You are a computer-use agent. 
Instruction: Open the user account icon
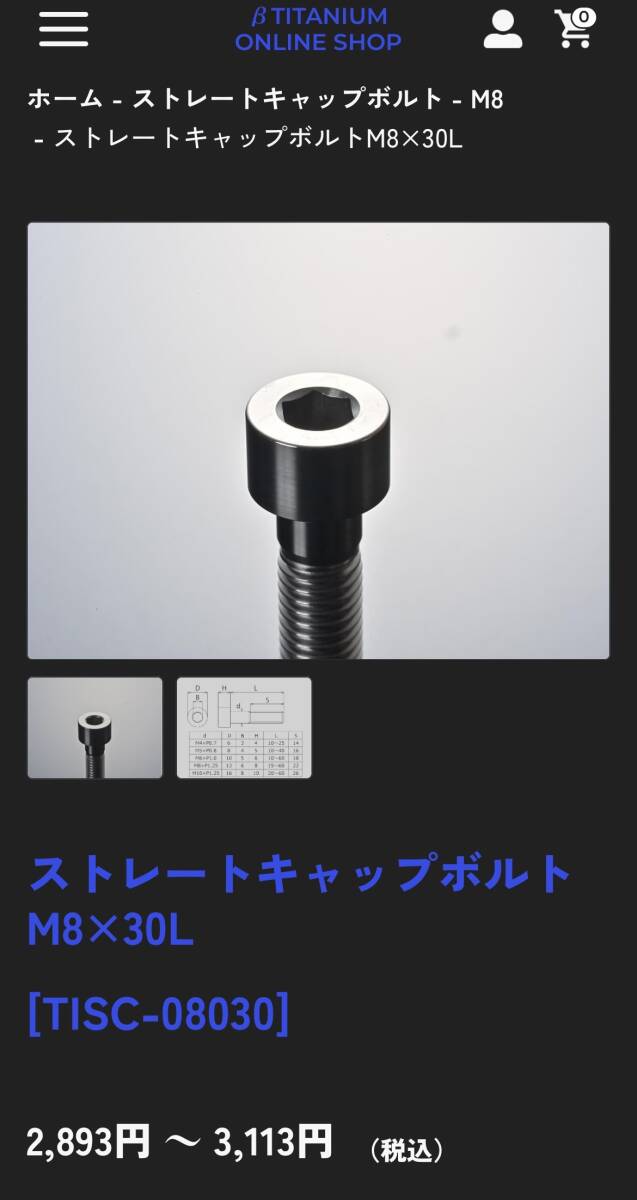point(503,29)
